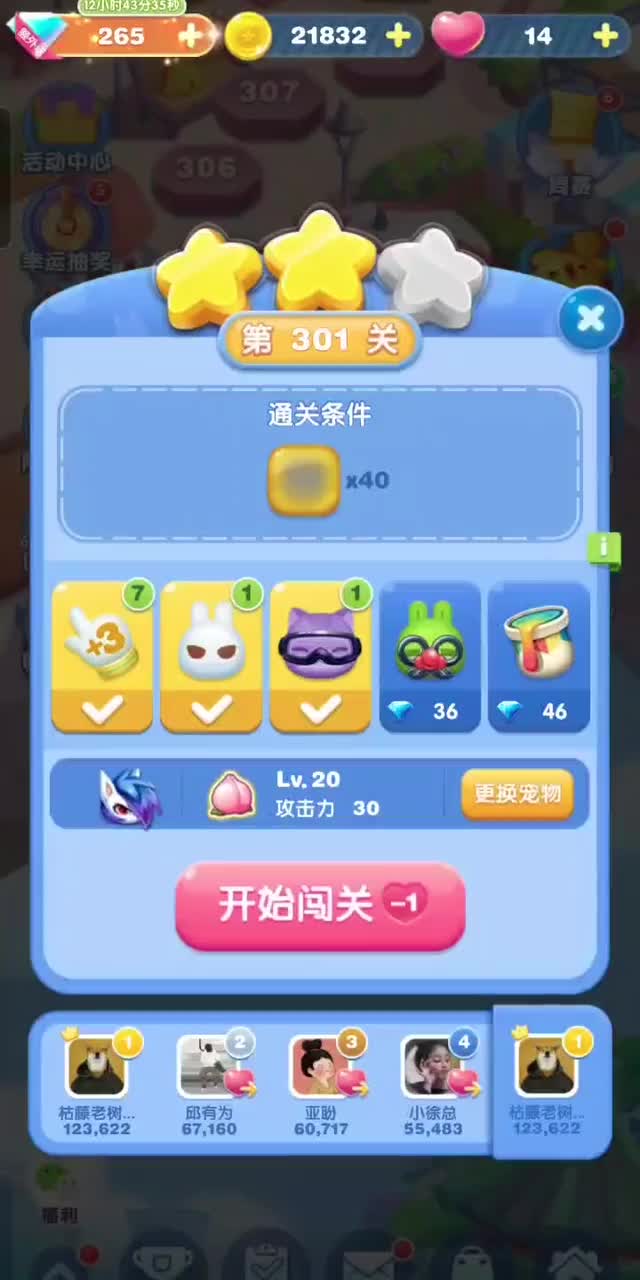640x1280 pixels.
Task: Buy the paint bucket booster for 46 gems
Action: pos(539,657)
